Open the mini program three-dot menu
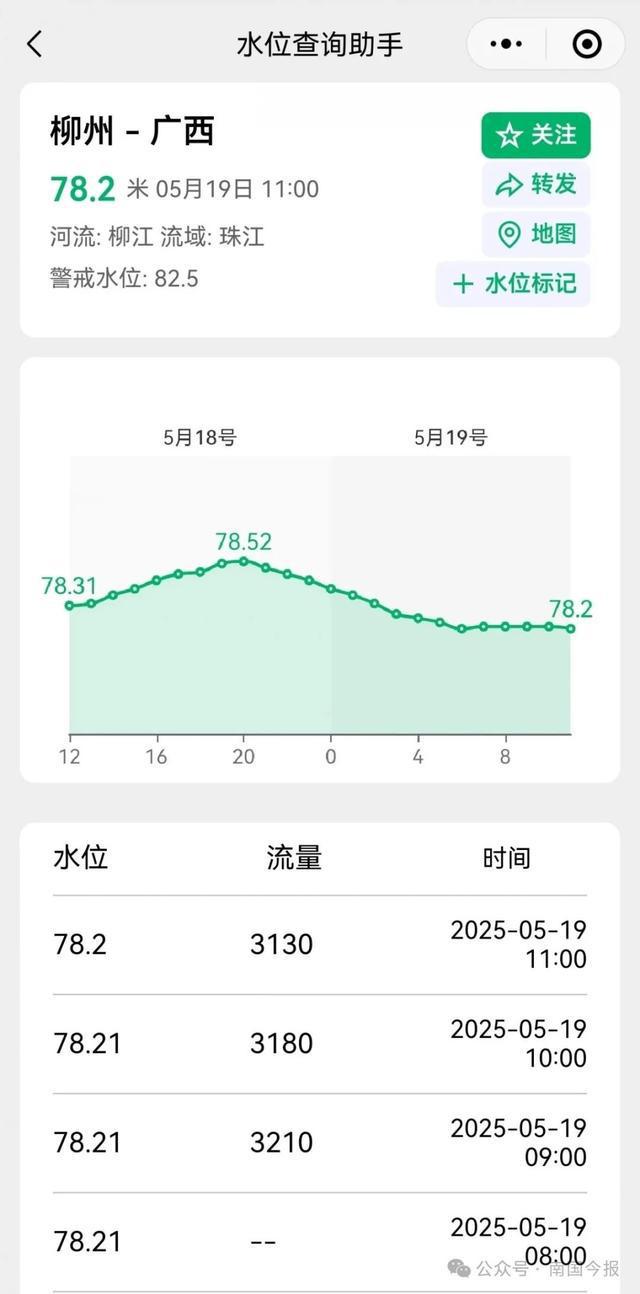 tap(506, 44)
